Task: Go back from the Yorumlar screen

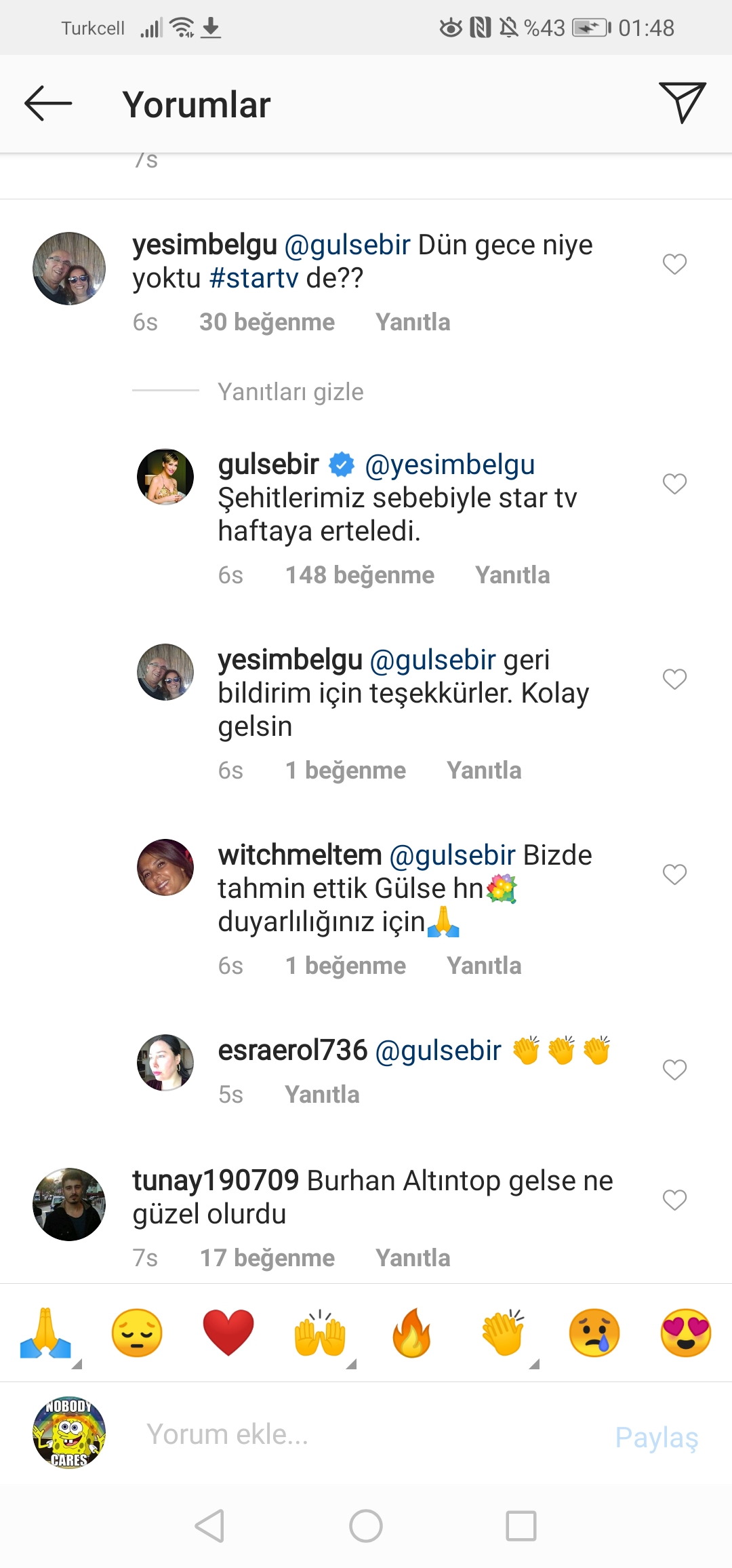Action: (x=48, y=104)
